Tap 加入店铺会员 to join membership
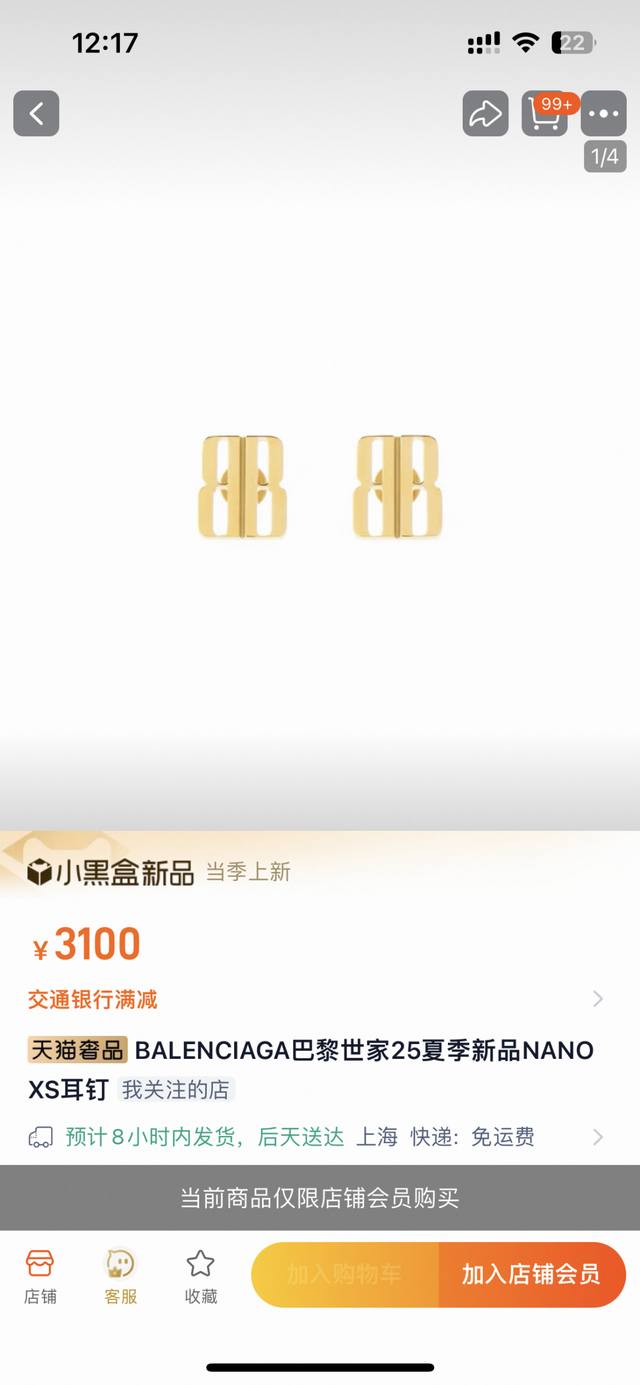Image resolution: width=640 pixels, height=1385 pixels. point(531,1274)
